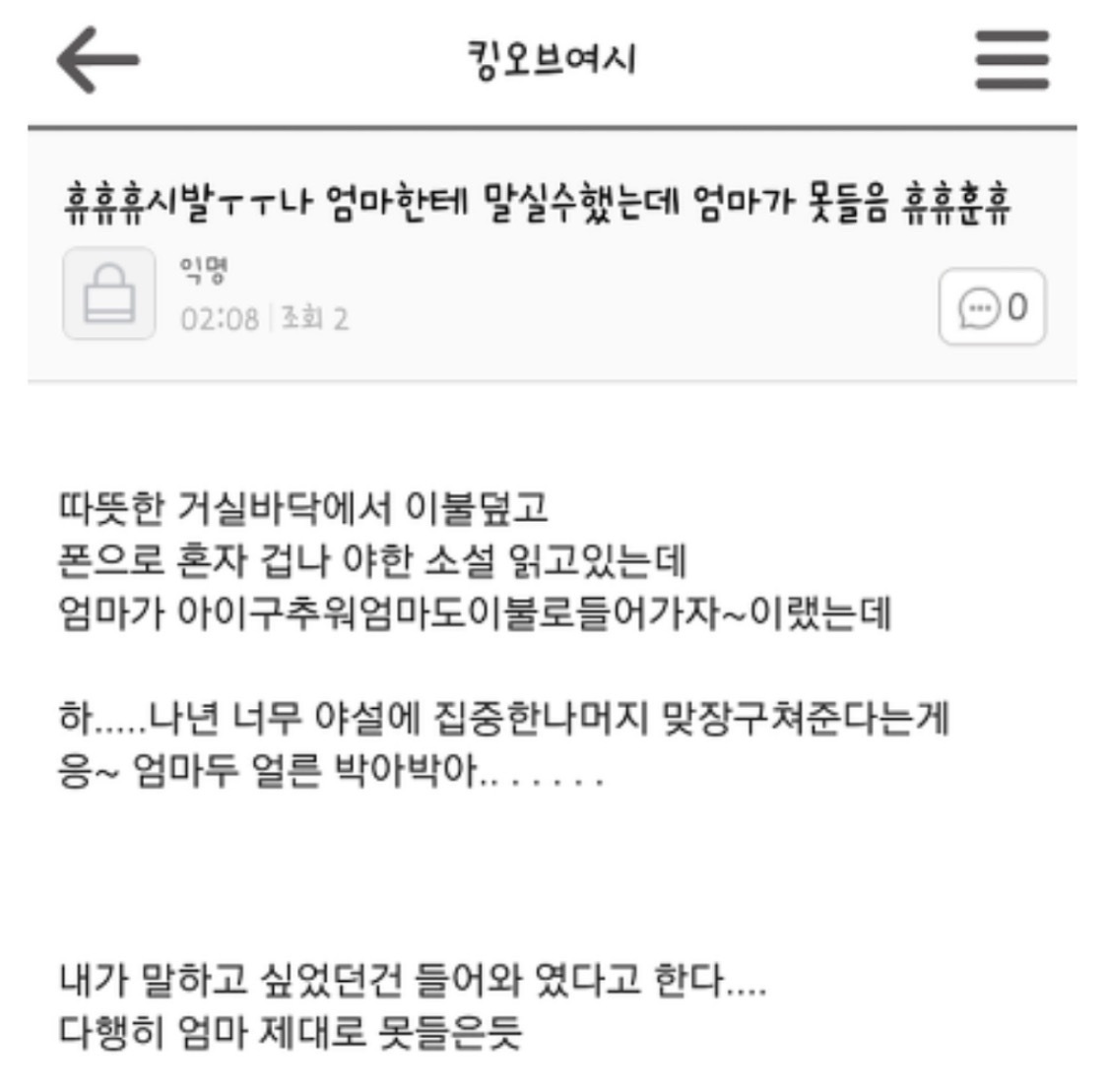Open the hamburger menu
Screen dimensions: 1108x1092
pos(1011,60)
